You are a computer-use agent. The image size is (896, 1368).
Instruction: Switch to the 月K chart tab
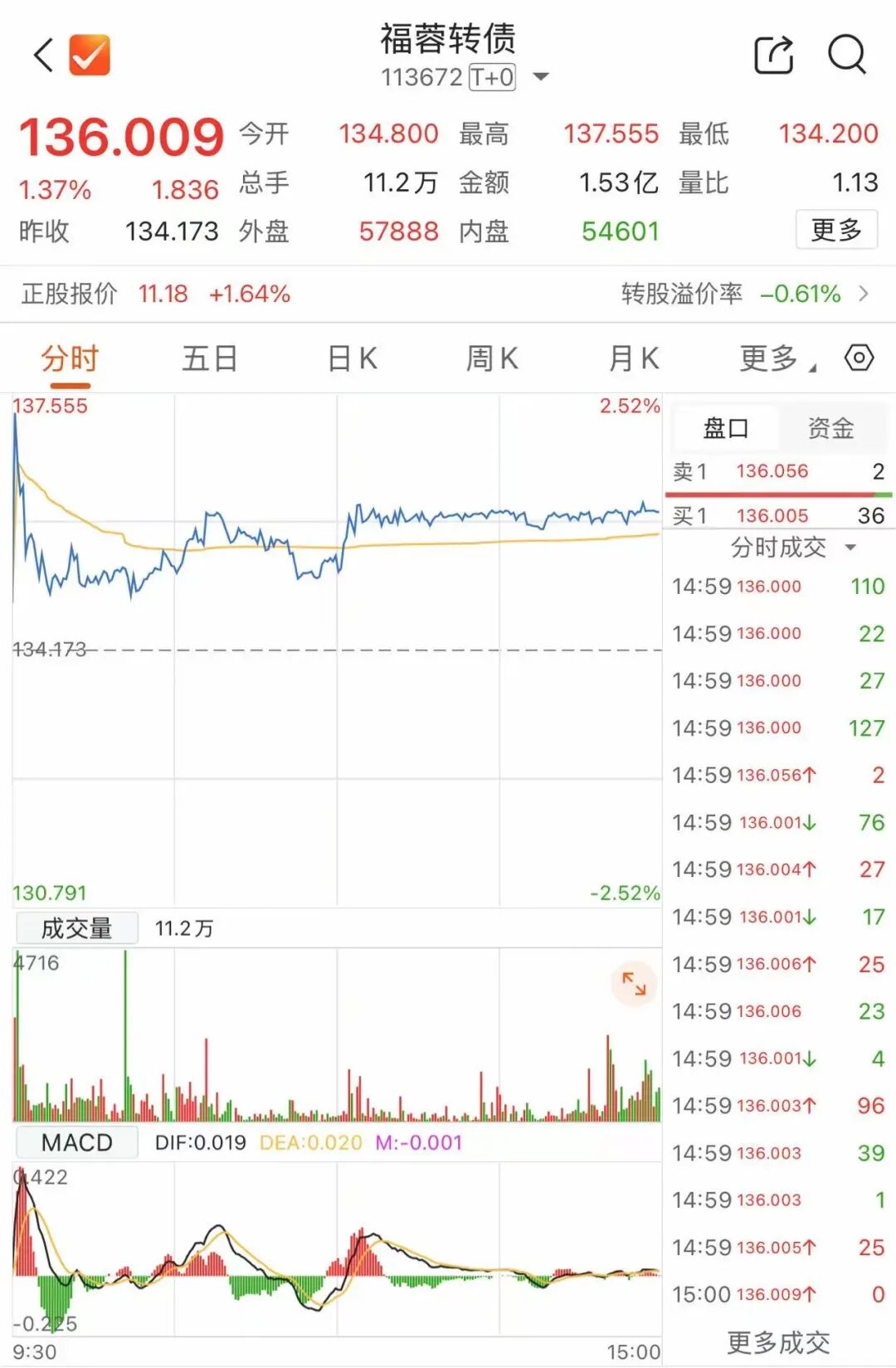(634, 359)
